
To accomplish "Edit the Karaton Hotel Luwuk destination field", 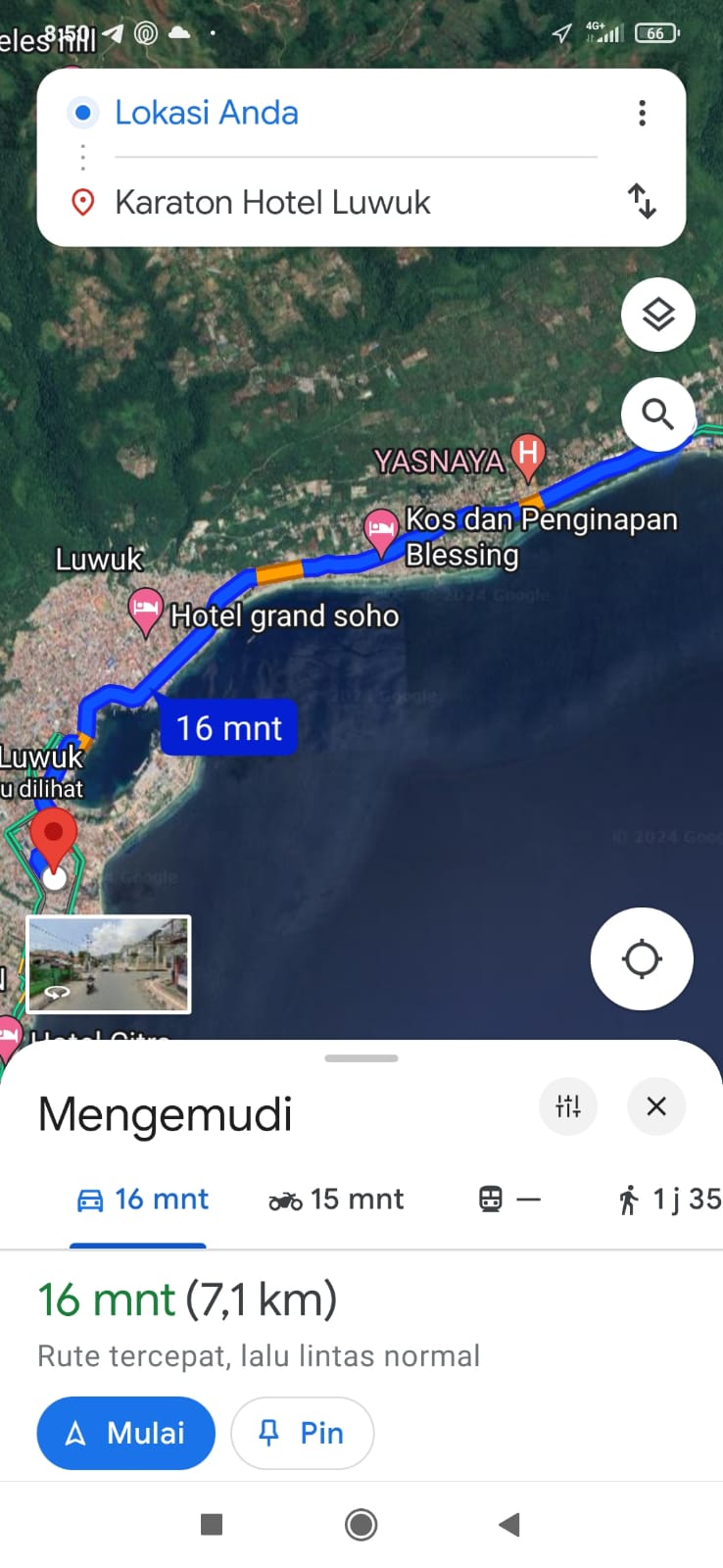I will tap(355, 202).
